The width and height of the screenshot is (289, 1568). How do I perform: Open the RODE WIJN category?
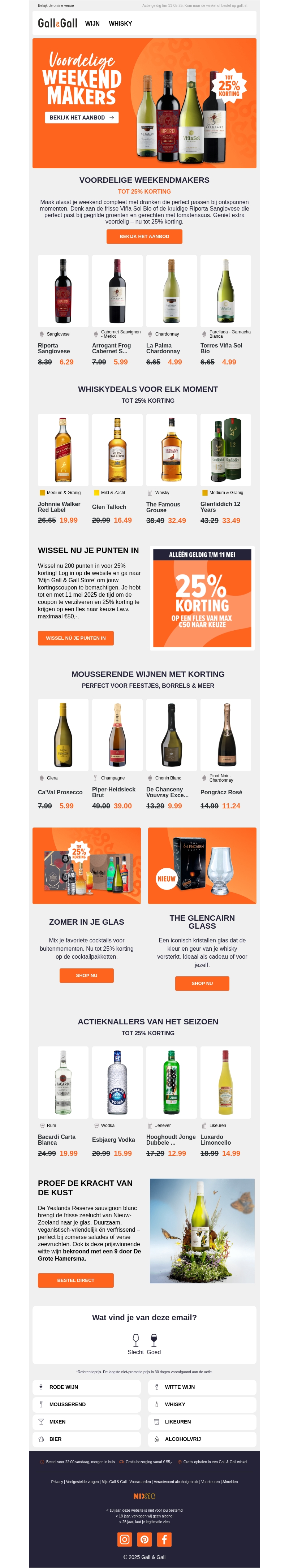86,1387
